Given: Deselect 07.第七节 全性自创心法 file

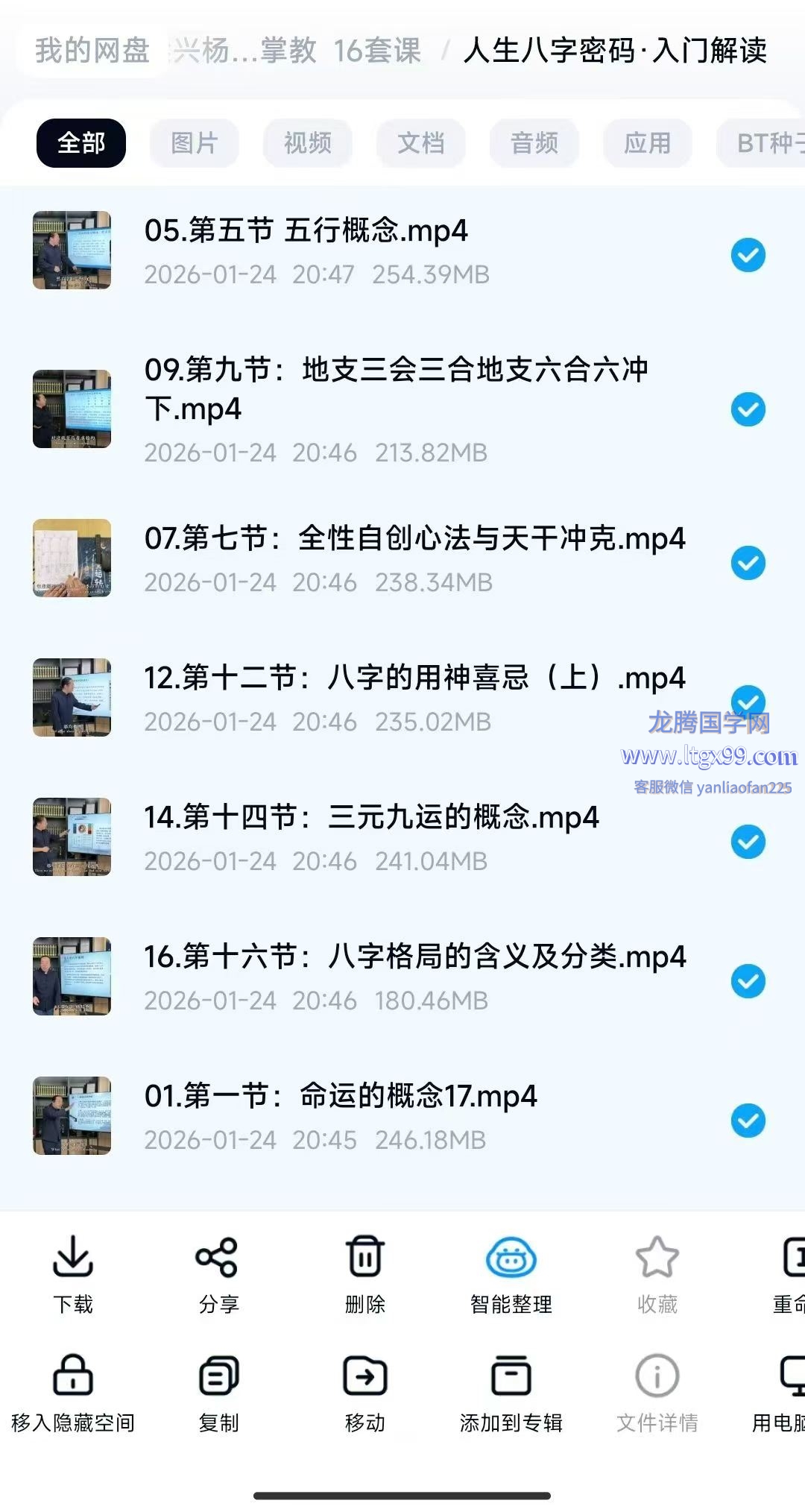Looking at the screenshot, I should (x=748, y=563).
